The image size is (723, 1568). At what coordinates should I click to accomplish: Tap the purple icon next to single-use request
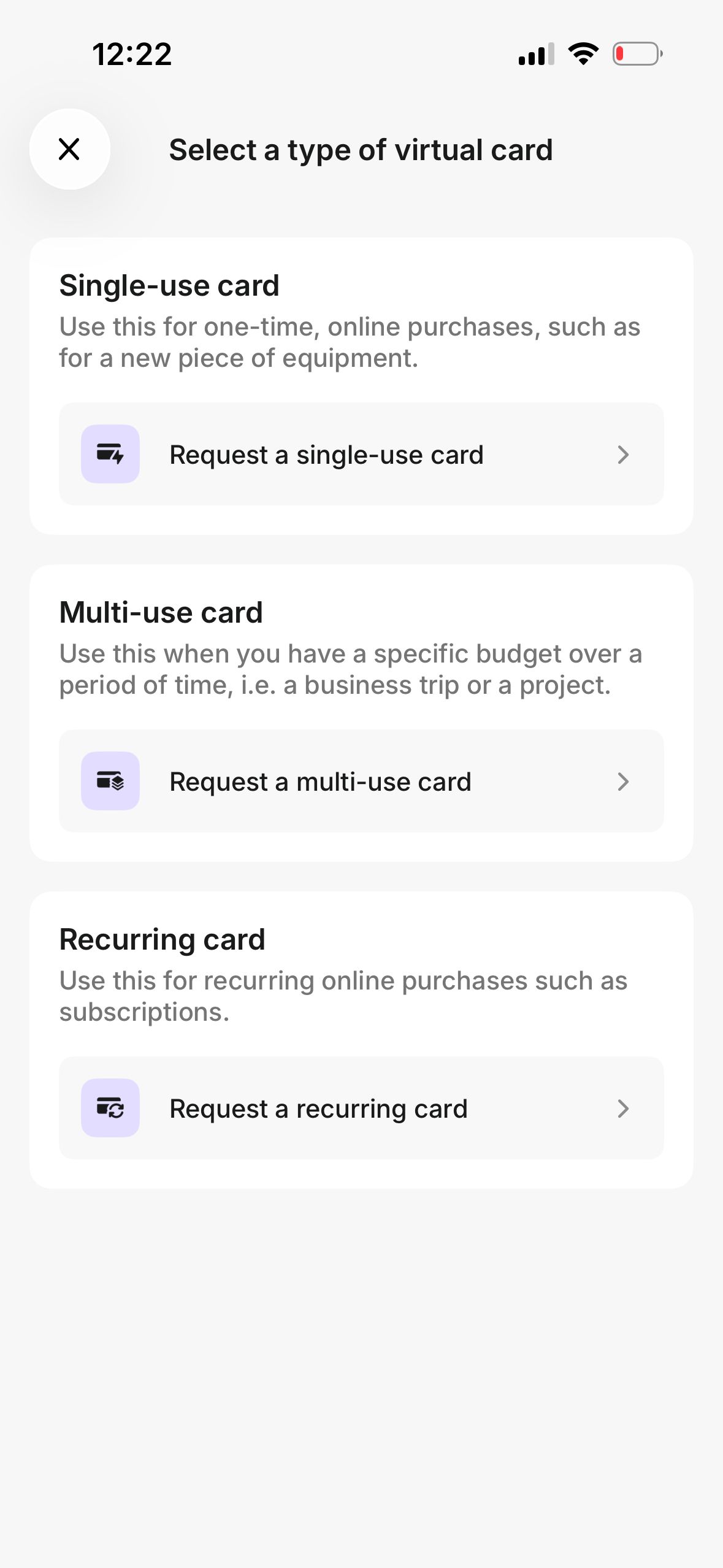click(110, 454)
